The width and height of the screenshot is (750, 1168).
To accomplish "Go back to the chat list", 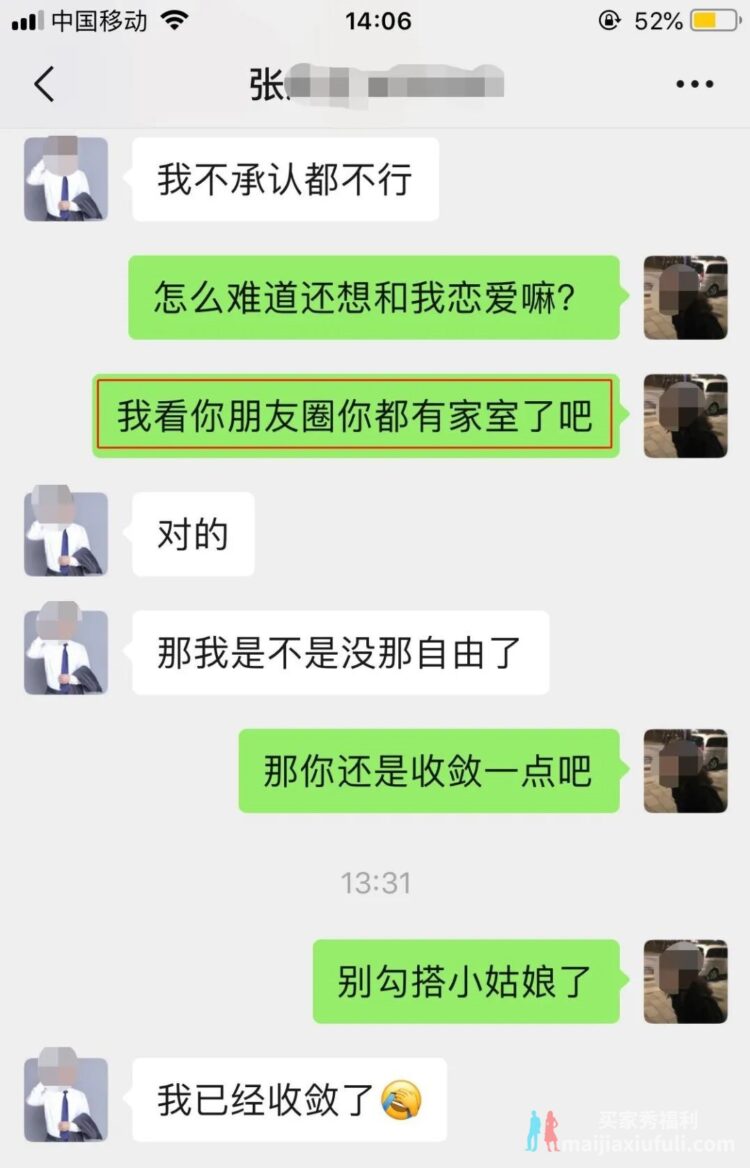I will 44,85.
